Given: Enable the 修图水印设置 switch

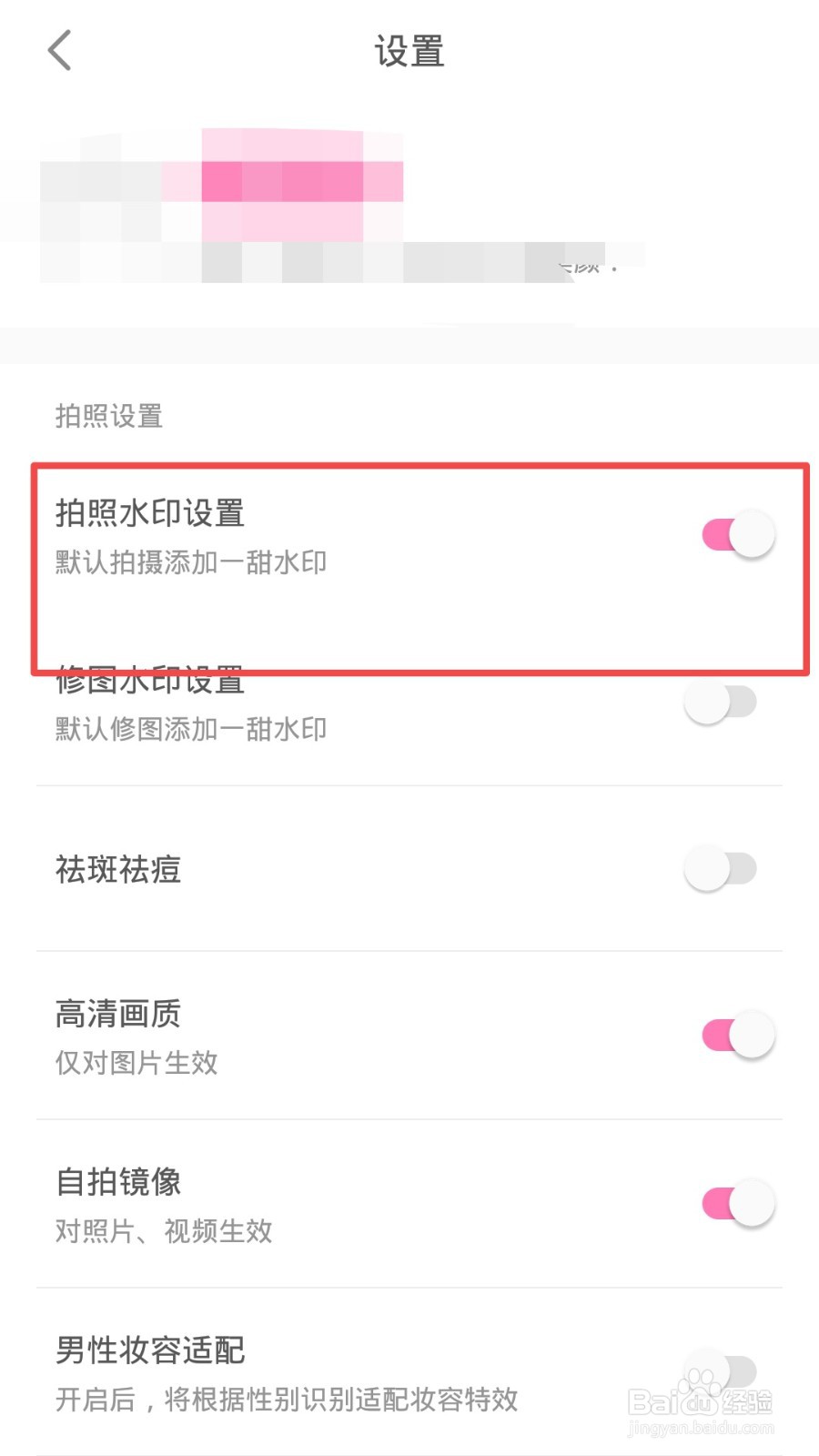Looking at the screenshot, I should pos(723,703).
